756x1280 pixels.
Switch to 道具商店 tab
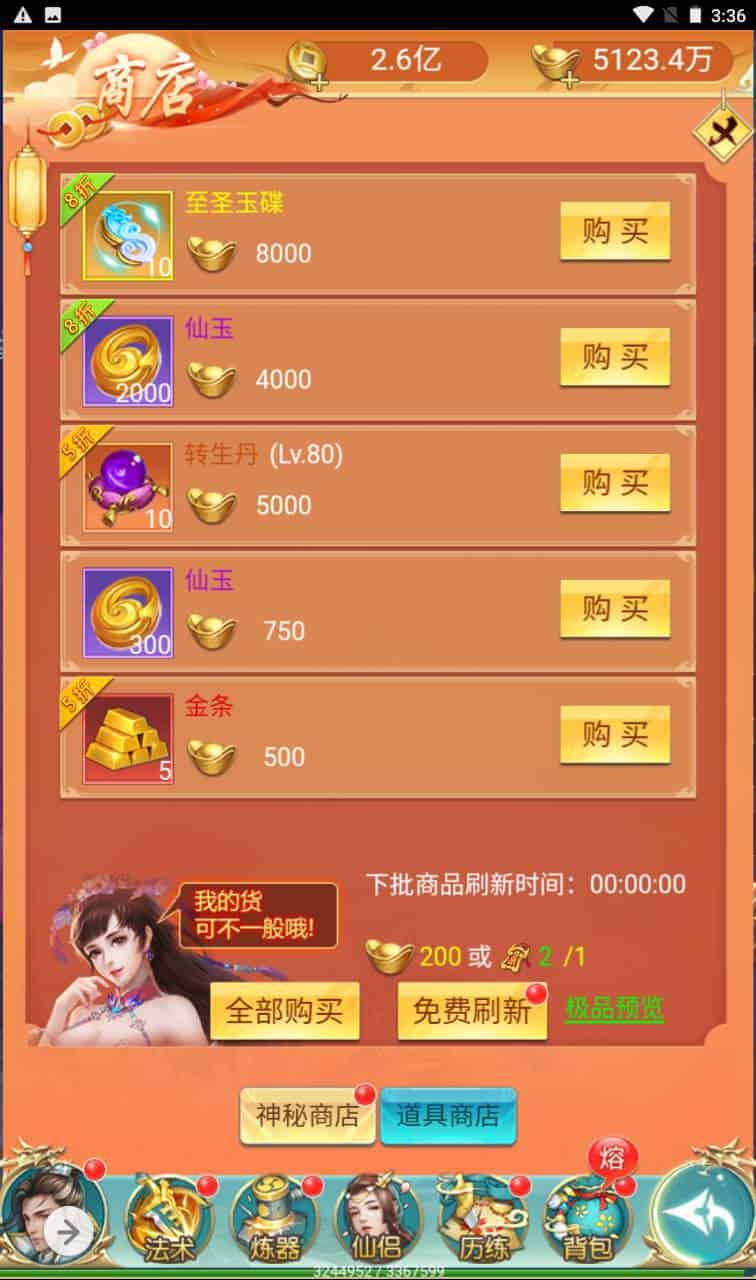(x=448, y=1116)
